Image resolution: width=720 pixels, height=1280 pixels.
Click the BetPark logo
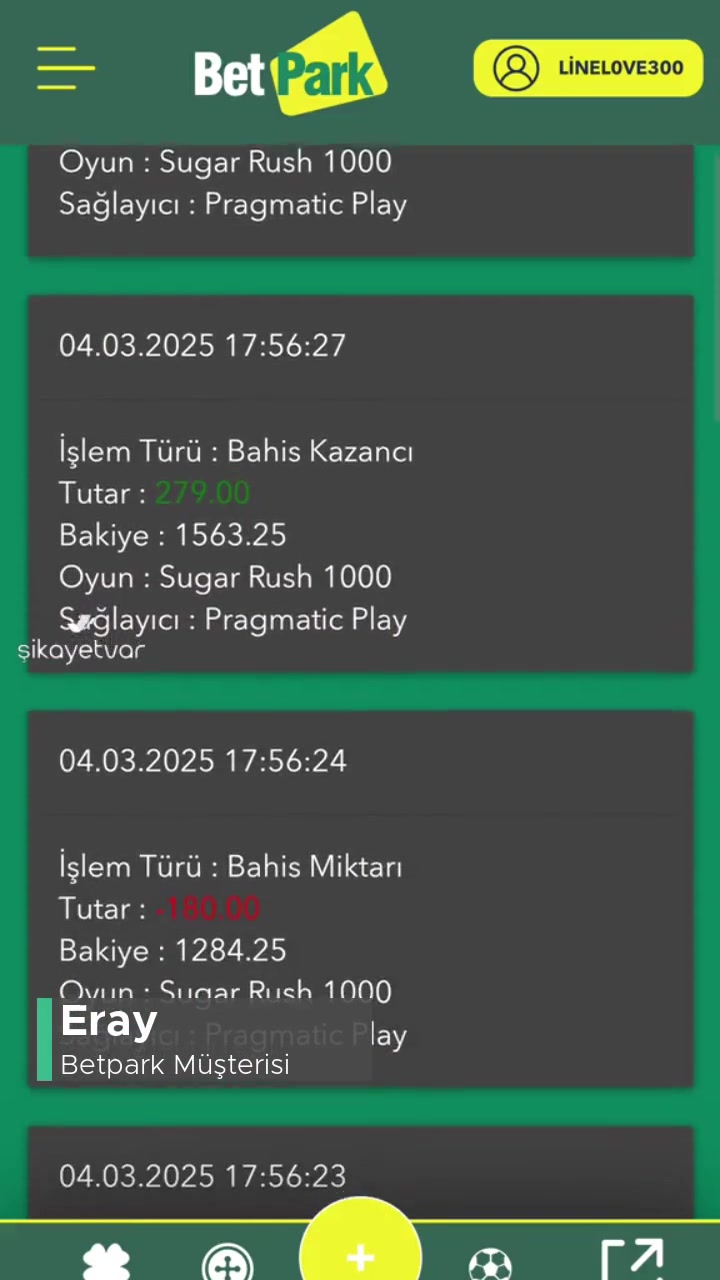pyautogui.click(x=289, y=62)
